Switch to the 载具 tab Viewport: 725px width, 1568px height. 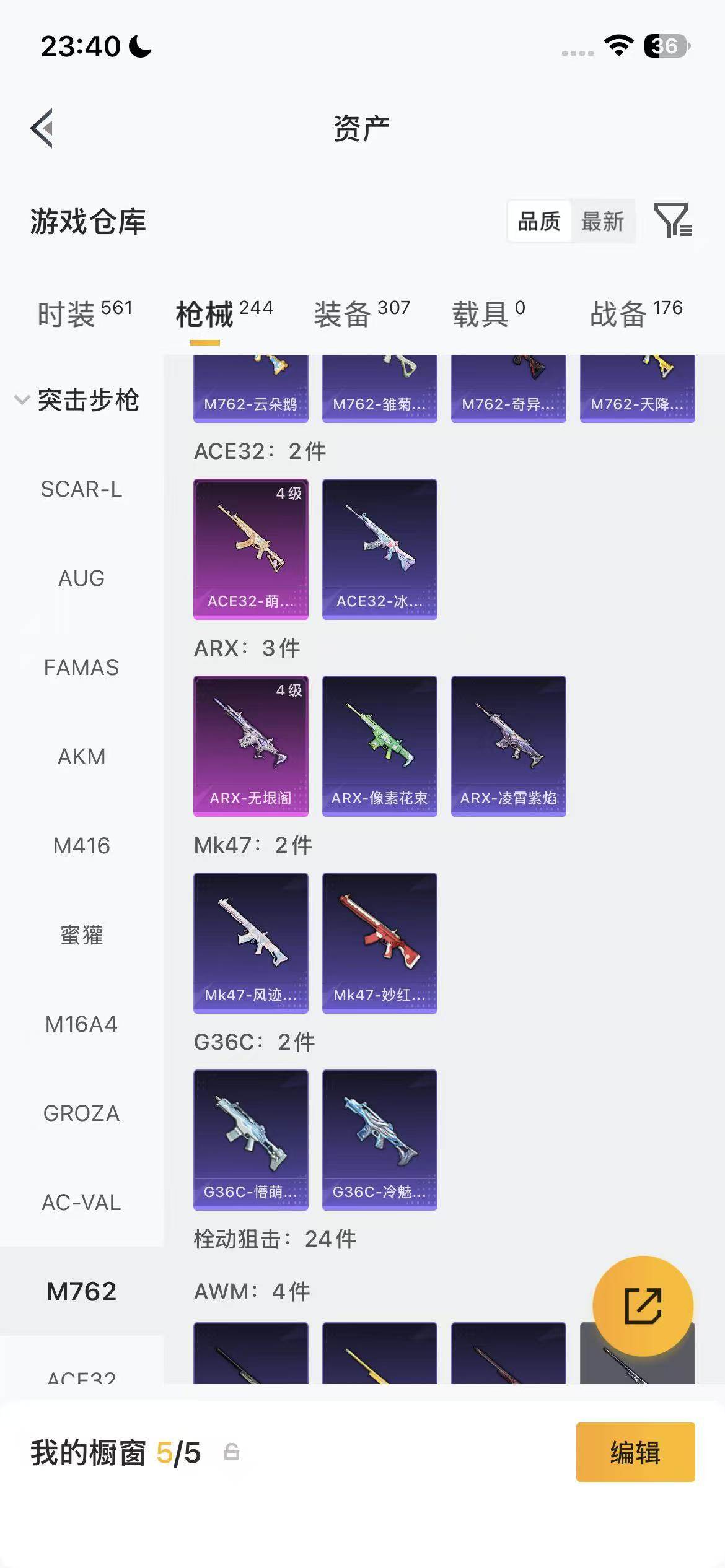488,313
